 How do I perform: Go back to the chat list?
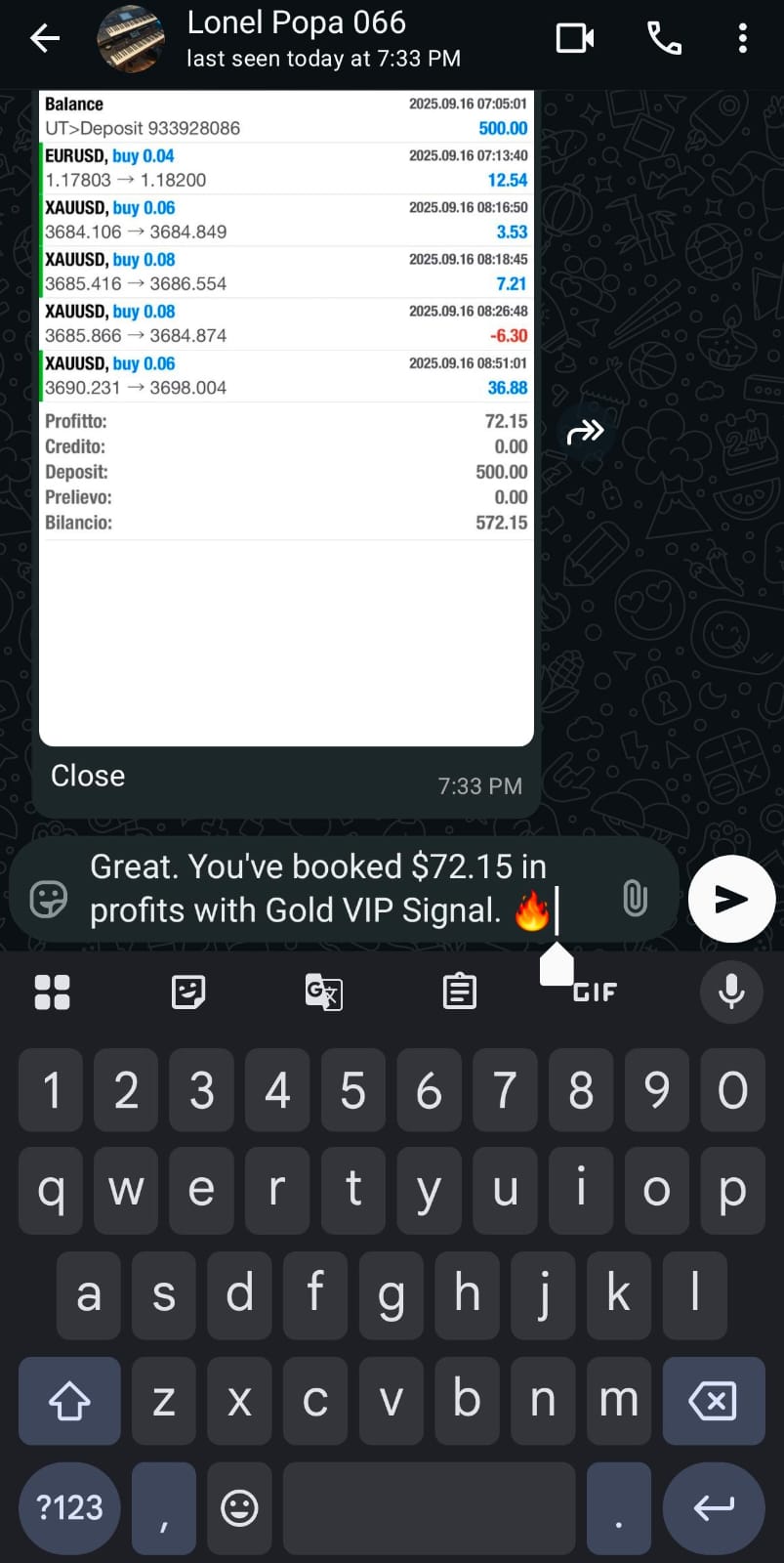pyautogui.click(x=45, y=39)
